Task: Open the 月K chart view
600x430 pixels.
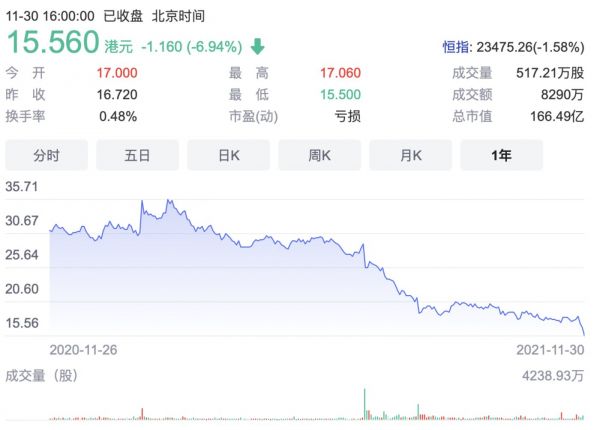Action: click(x=411, y=155)
